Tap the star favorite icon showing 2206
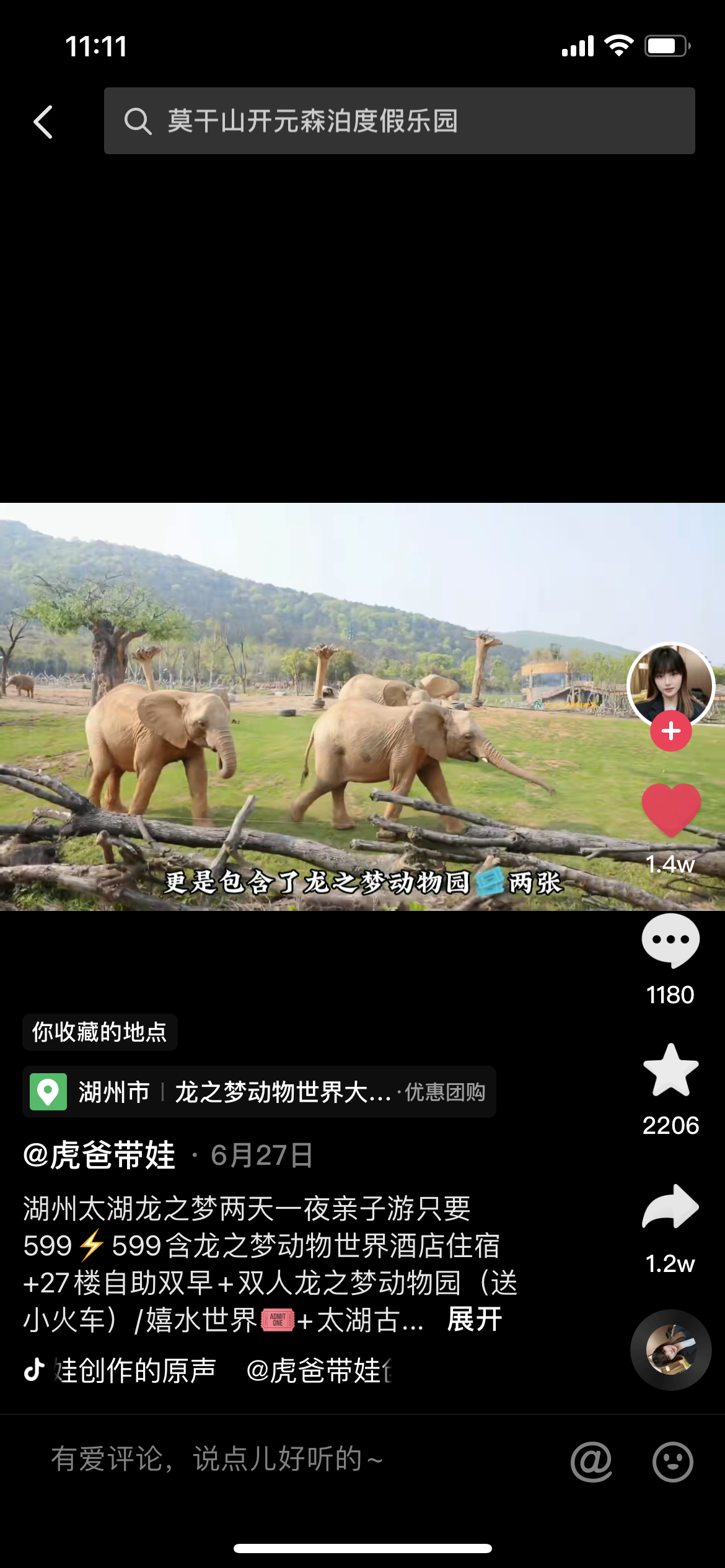 pos(670,1071)
